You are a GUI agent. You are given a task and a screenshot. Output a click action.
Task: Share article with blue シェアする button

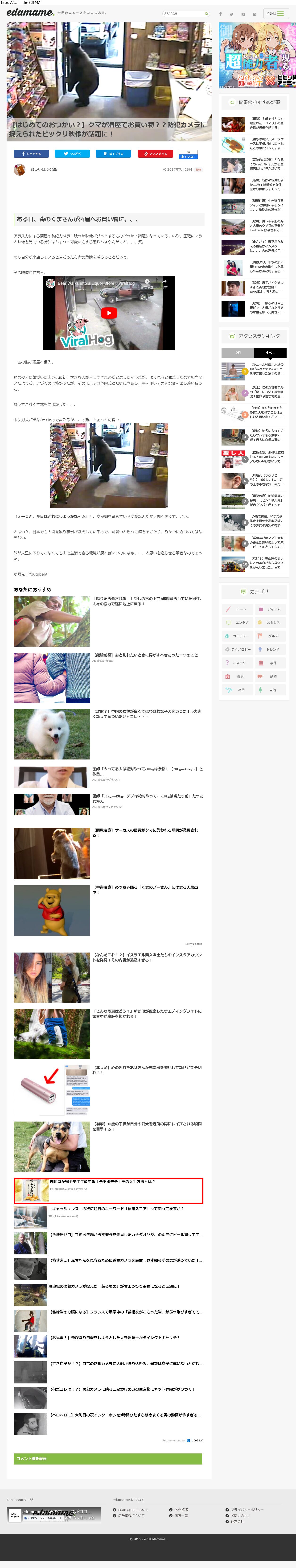tap(31, 153)
